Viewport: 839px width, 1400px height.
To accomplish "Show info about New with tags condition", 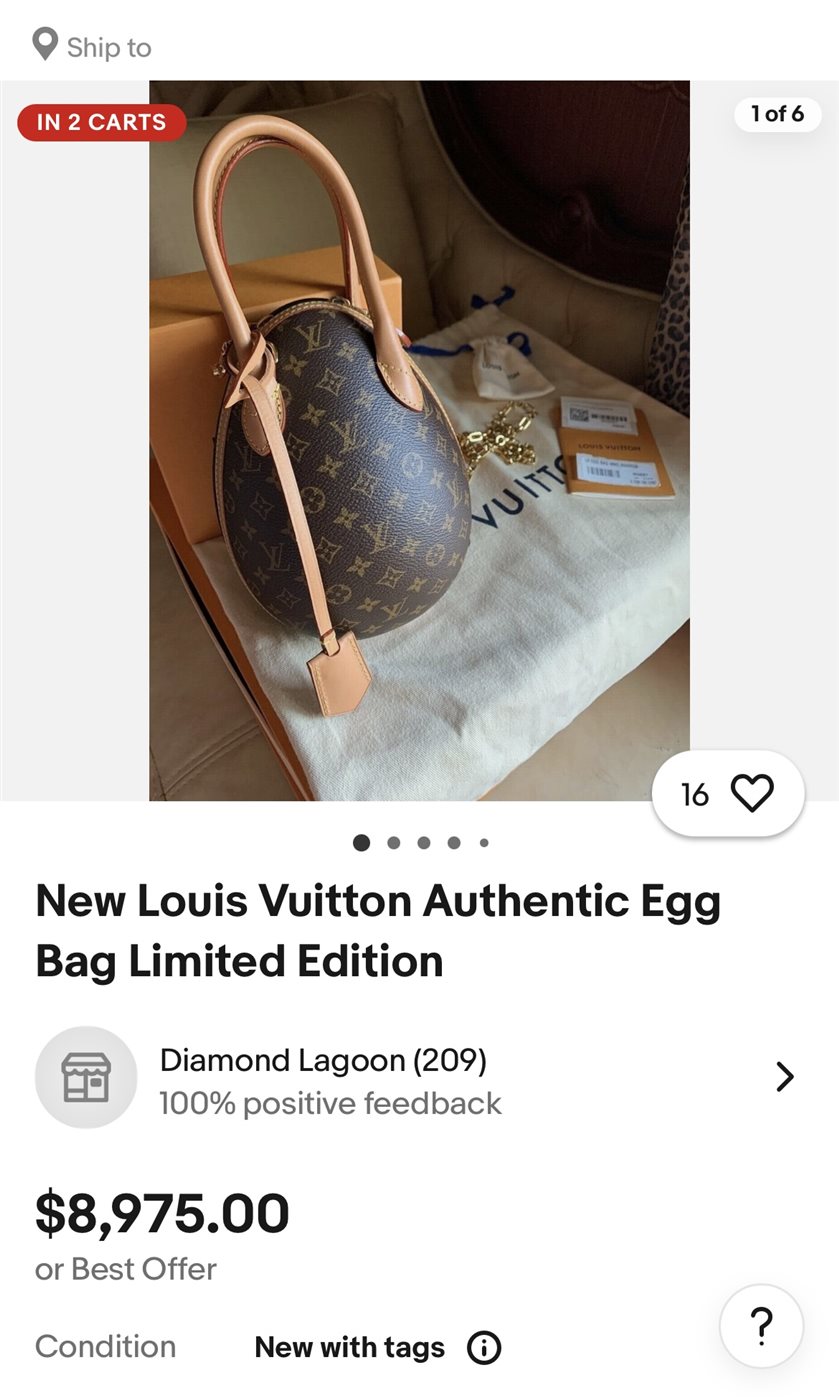I will point(484,1348).
